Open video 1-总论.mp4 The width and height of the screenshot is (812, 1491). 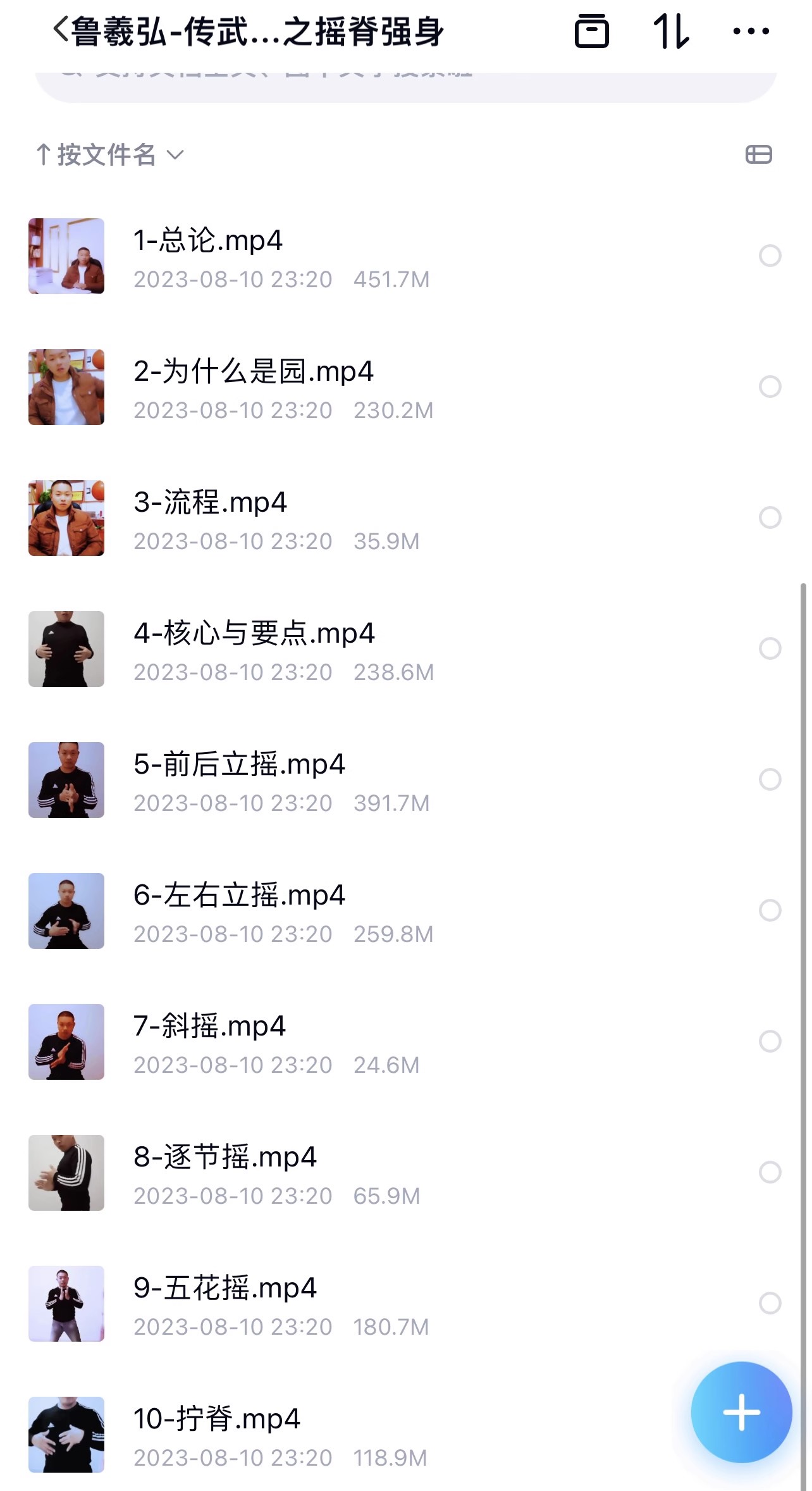pos(208,242)
